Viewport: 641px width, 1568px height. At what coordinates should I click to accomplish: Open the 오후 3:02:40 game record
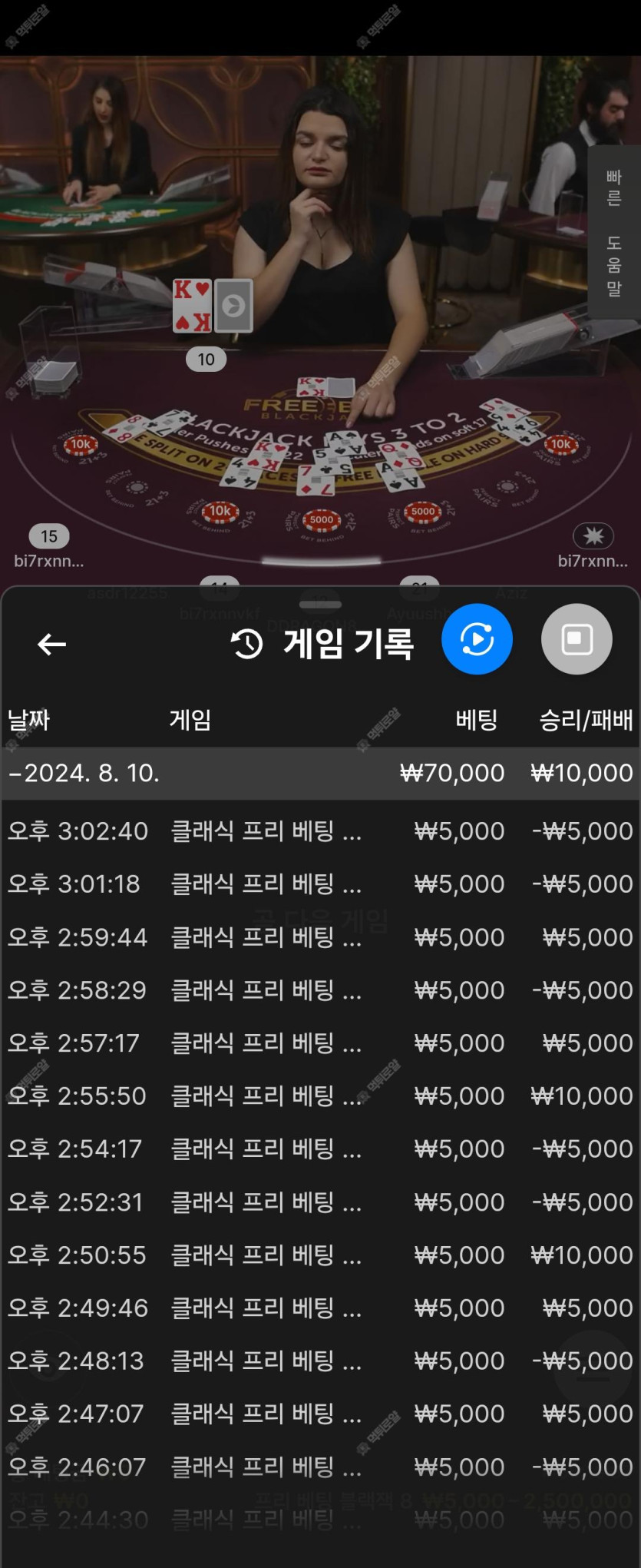pos(320,831)
